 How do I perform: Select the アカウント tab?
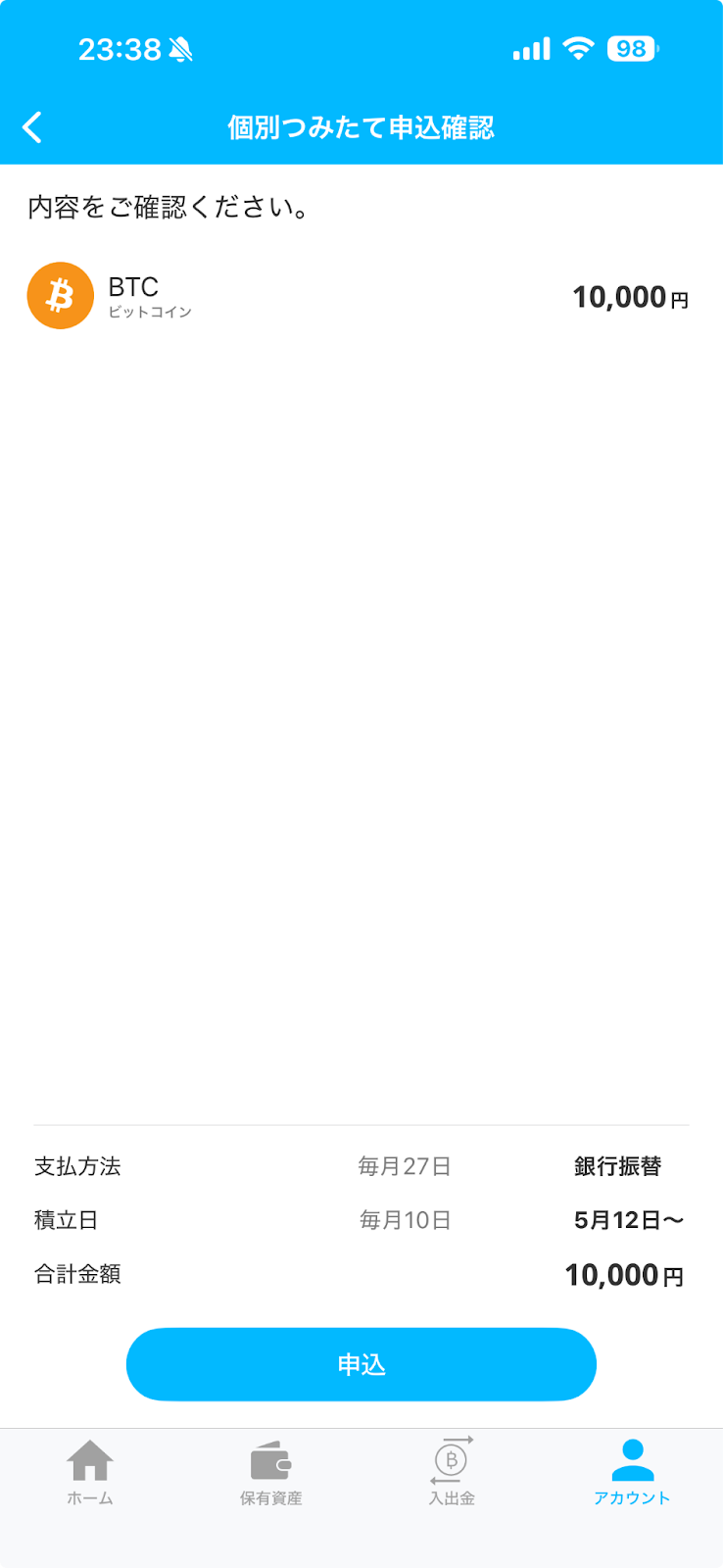tap(632, 1471)
